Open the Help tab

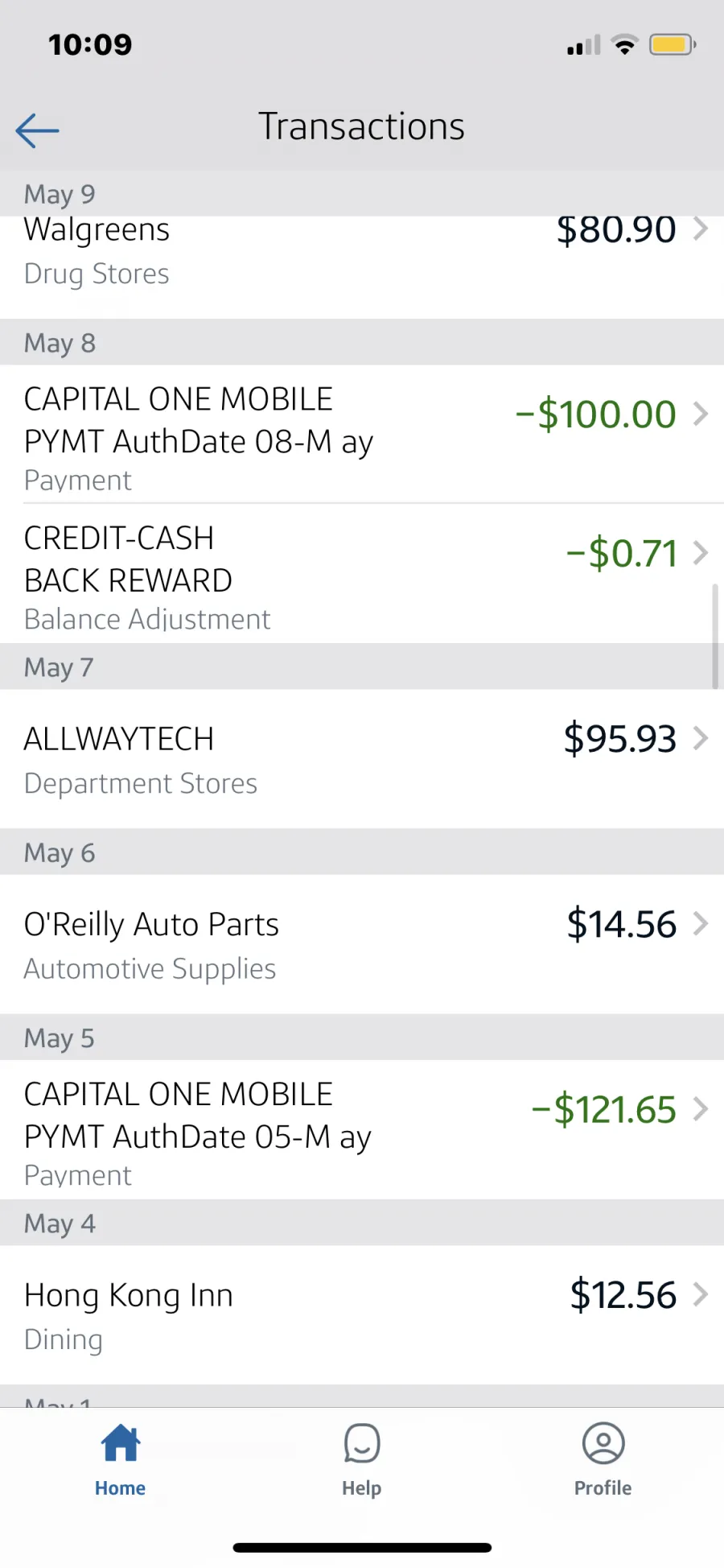(362, 1460)
